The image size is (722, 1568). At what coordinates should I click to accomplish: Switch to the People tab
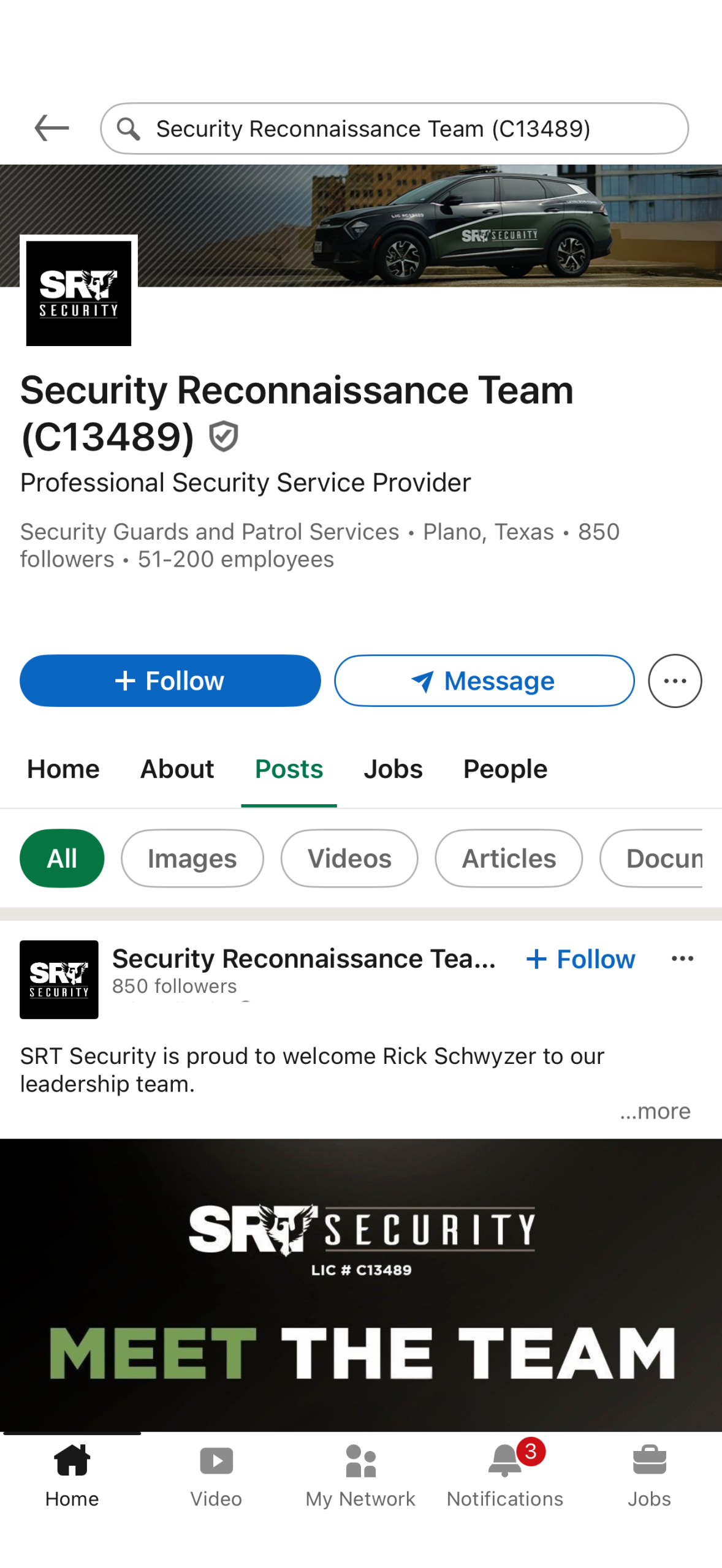coord(505,769)
